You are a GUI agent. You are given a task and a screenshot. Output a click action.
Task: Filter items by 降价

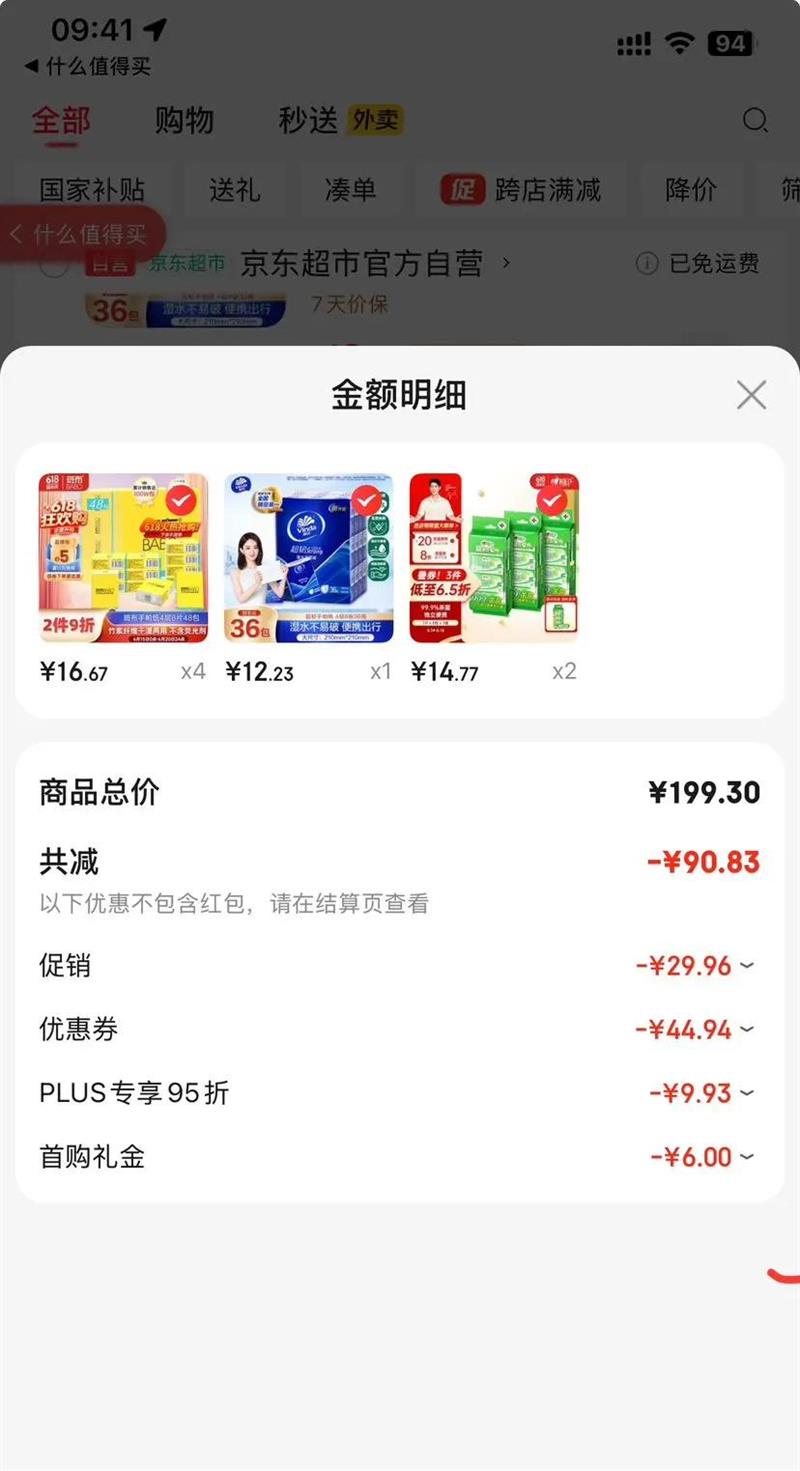click(x=691, y=189)
